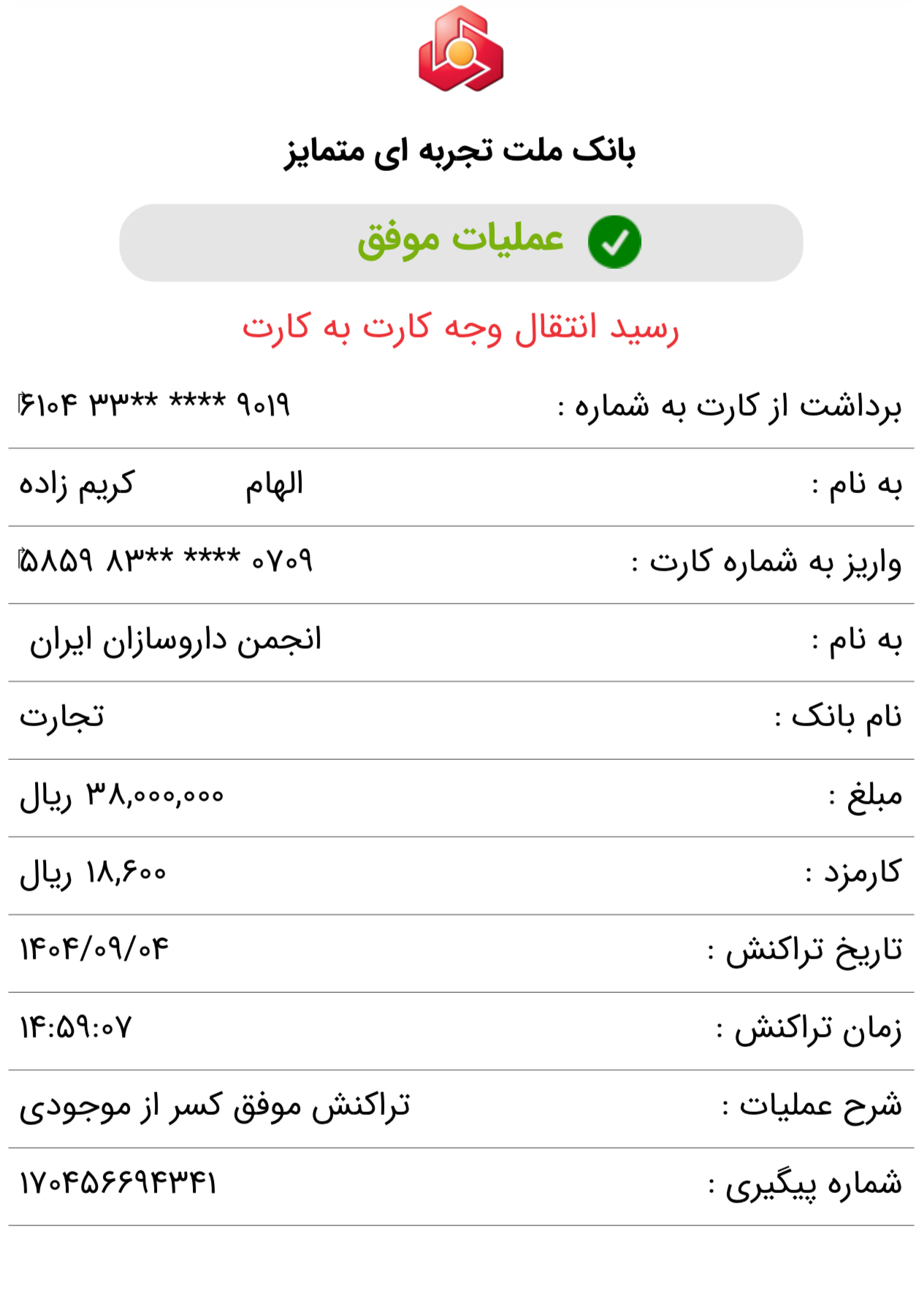
Task: Open the رسید انتقال وجه کارت به کارت title
Action: click(462, 329)
